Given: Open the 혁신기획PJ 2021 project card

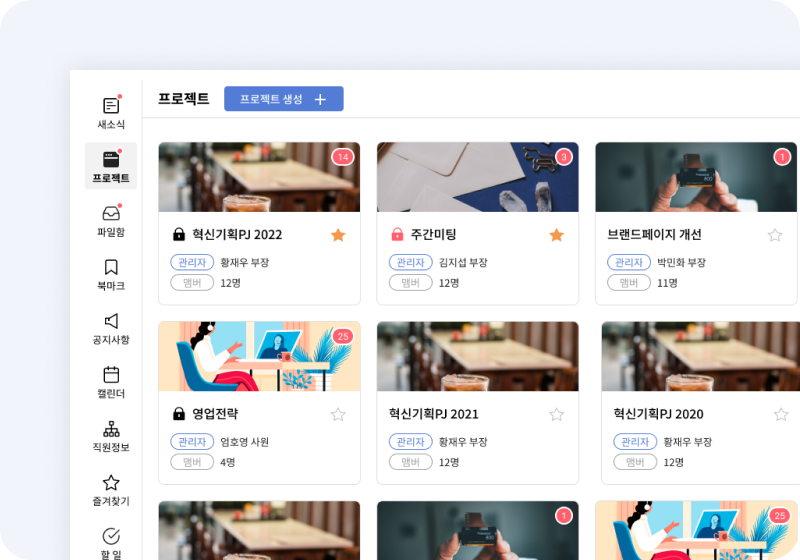Looking at the screenshot, I should pos(433,414).
